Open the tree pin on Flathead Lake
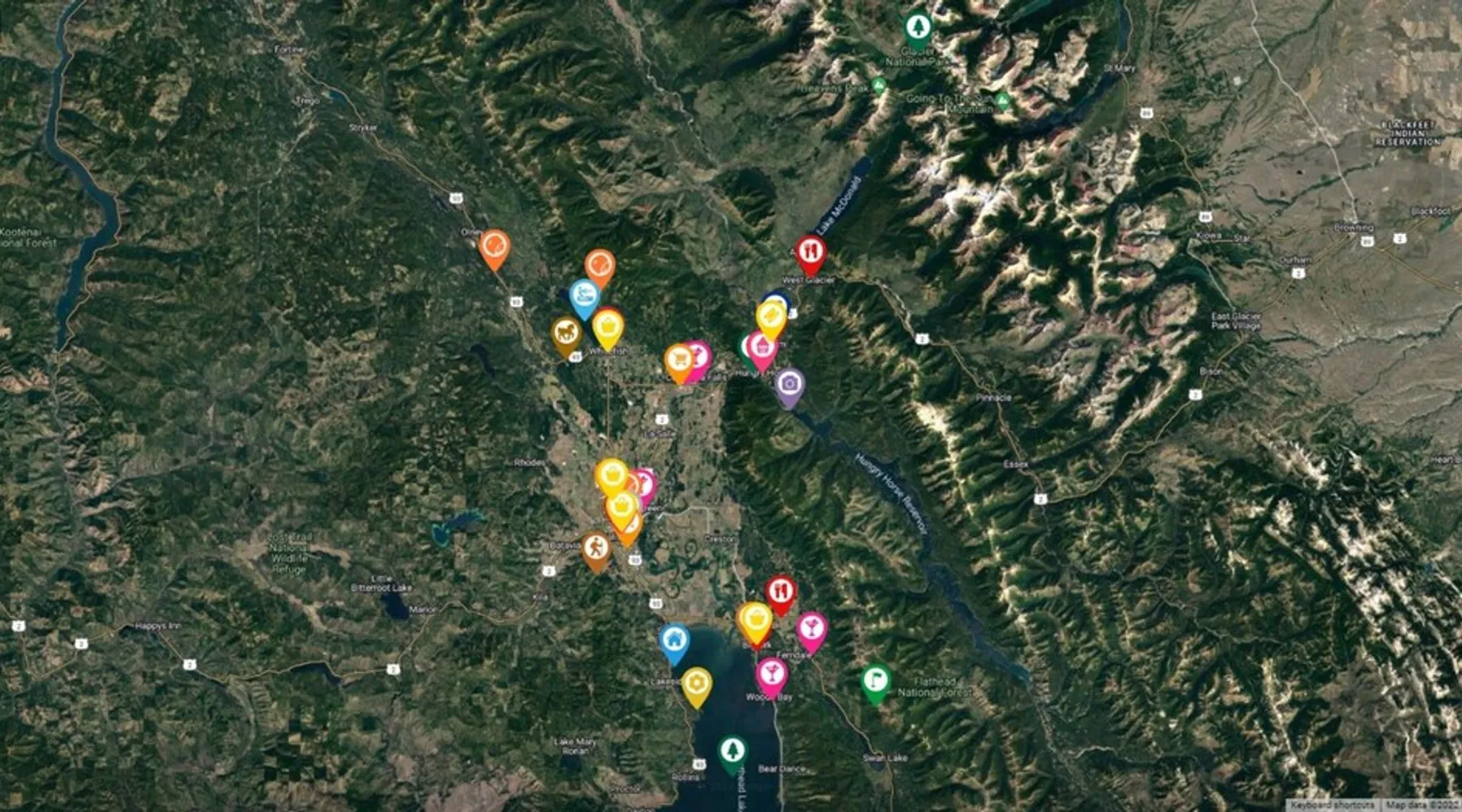The width and height of the screenshot is (1462, 812). pos(733,750)
